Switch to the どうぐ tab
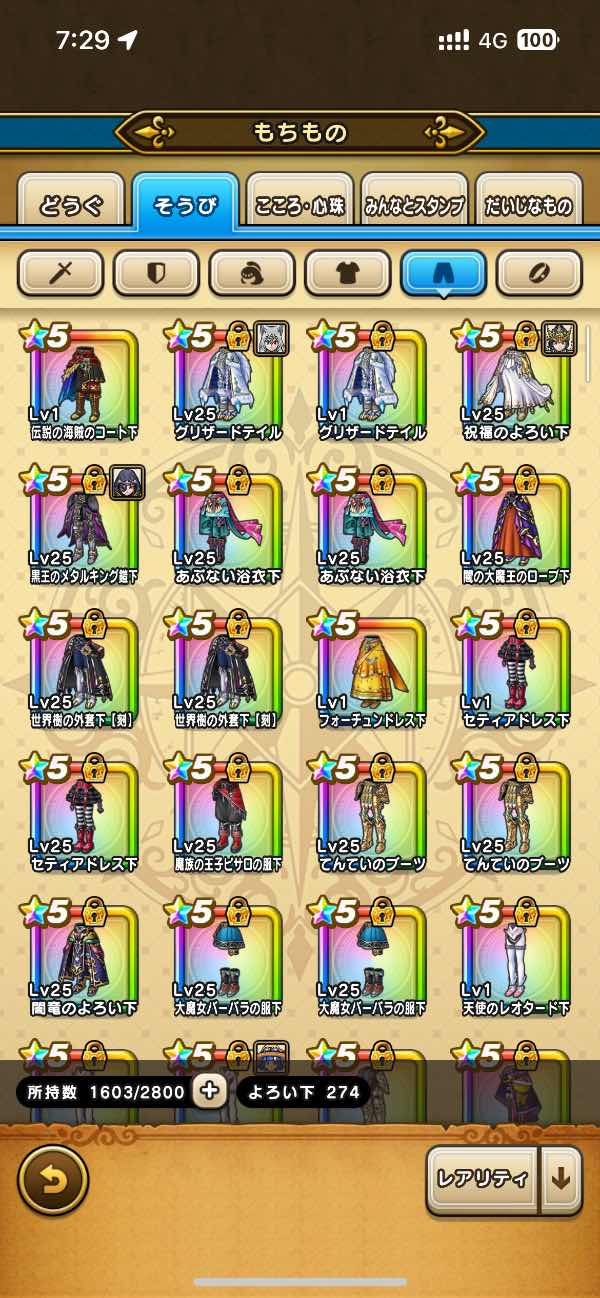 [x=71, y=205]
